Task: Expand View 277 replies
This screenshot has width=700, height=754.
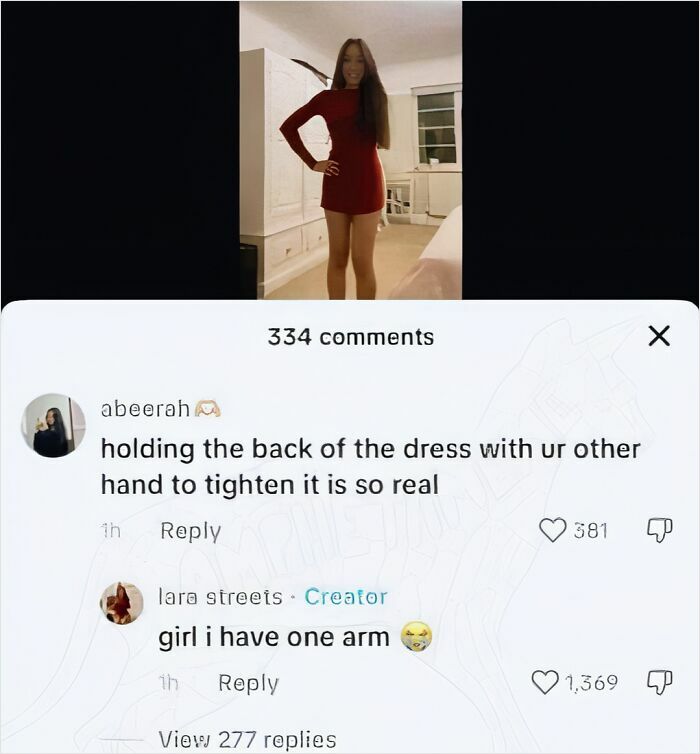Action: 247,740
